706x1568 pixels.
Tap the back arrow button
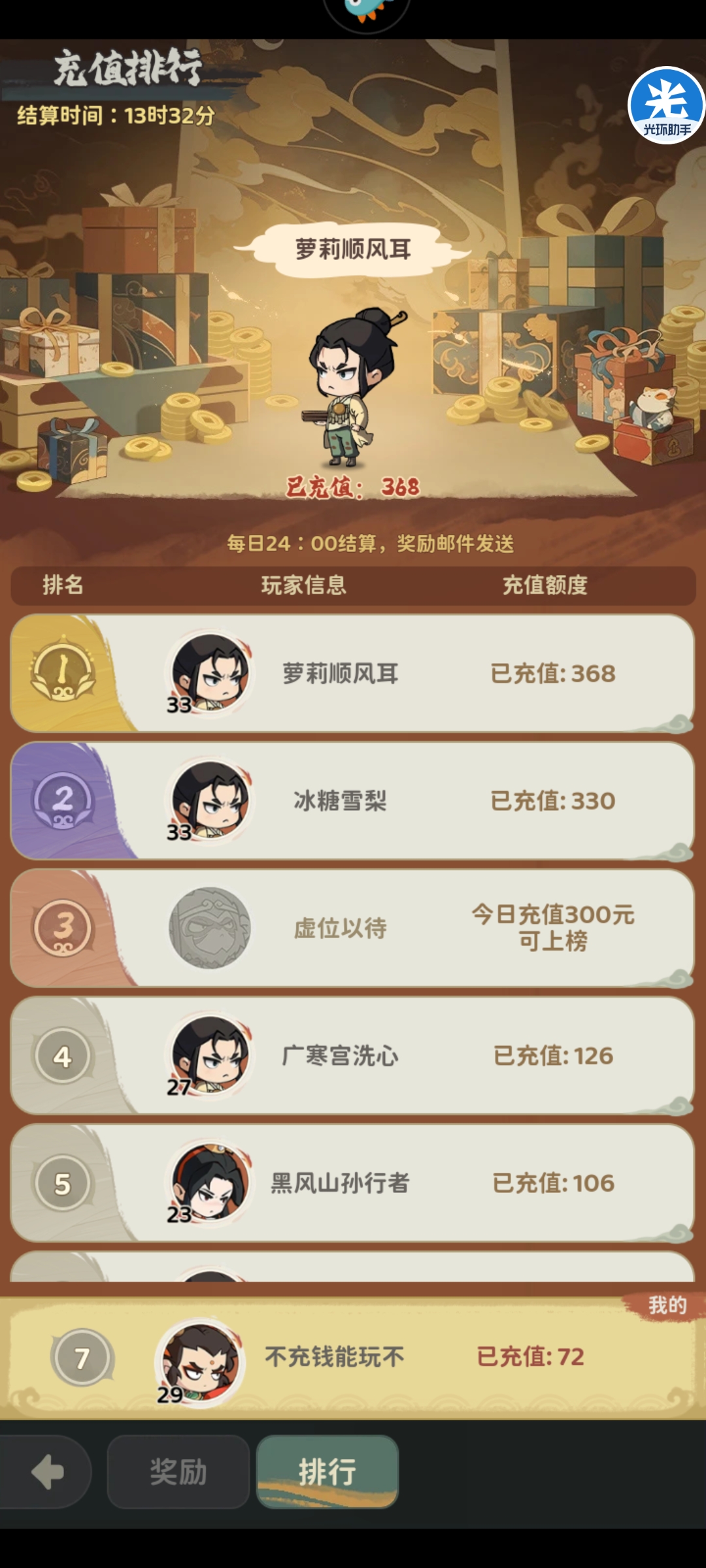[x=47, y=1473]
